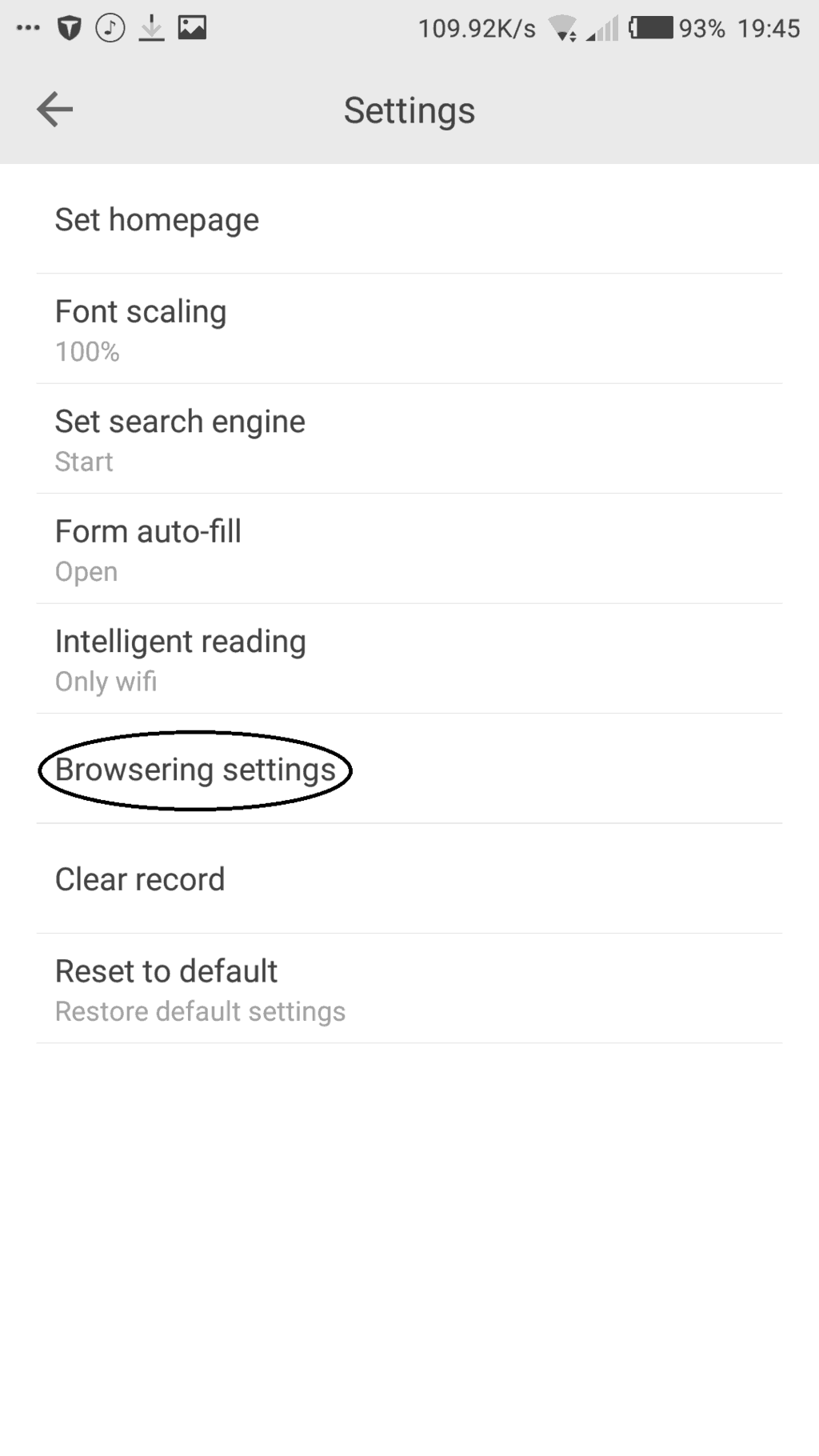
Task: Open Set homepage option
Action: tap(408, 220)
